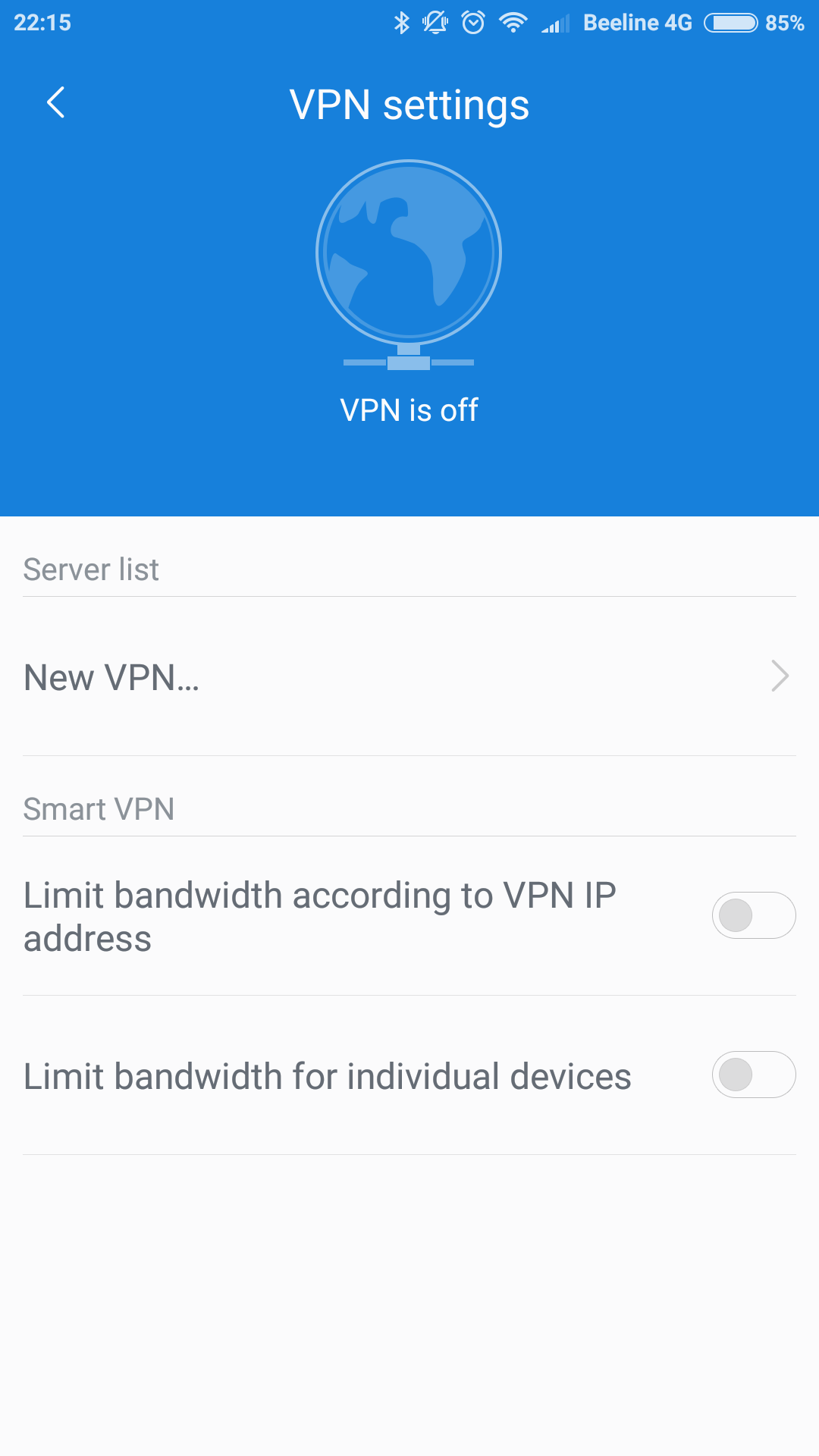Go back from VPN settings
This screenshot has width=819, height=1456.
[55, 102]
